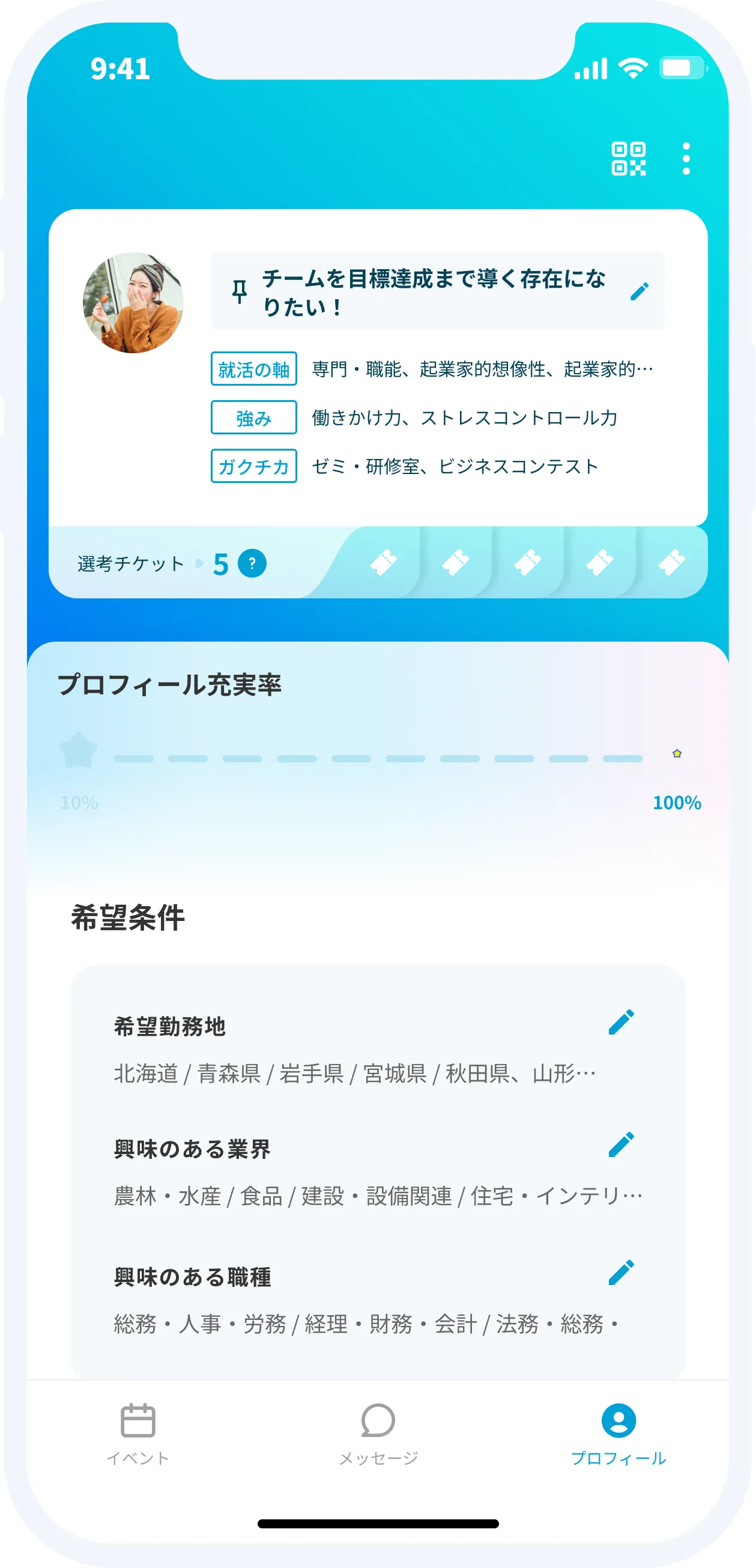Edit 興味のある職種 with the pencil icon
This screenshot has width=756, height=1568.
[621, 1273]
